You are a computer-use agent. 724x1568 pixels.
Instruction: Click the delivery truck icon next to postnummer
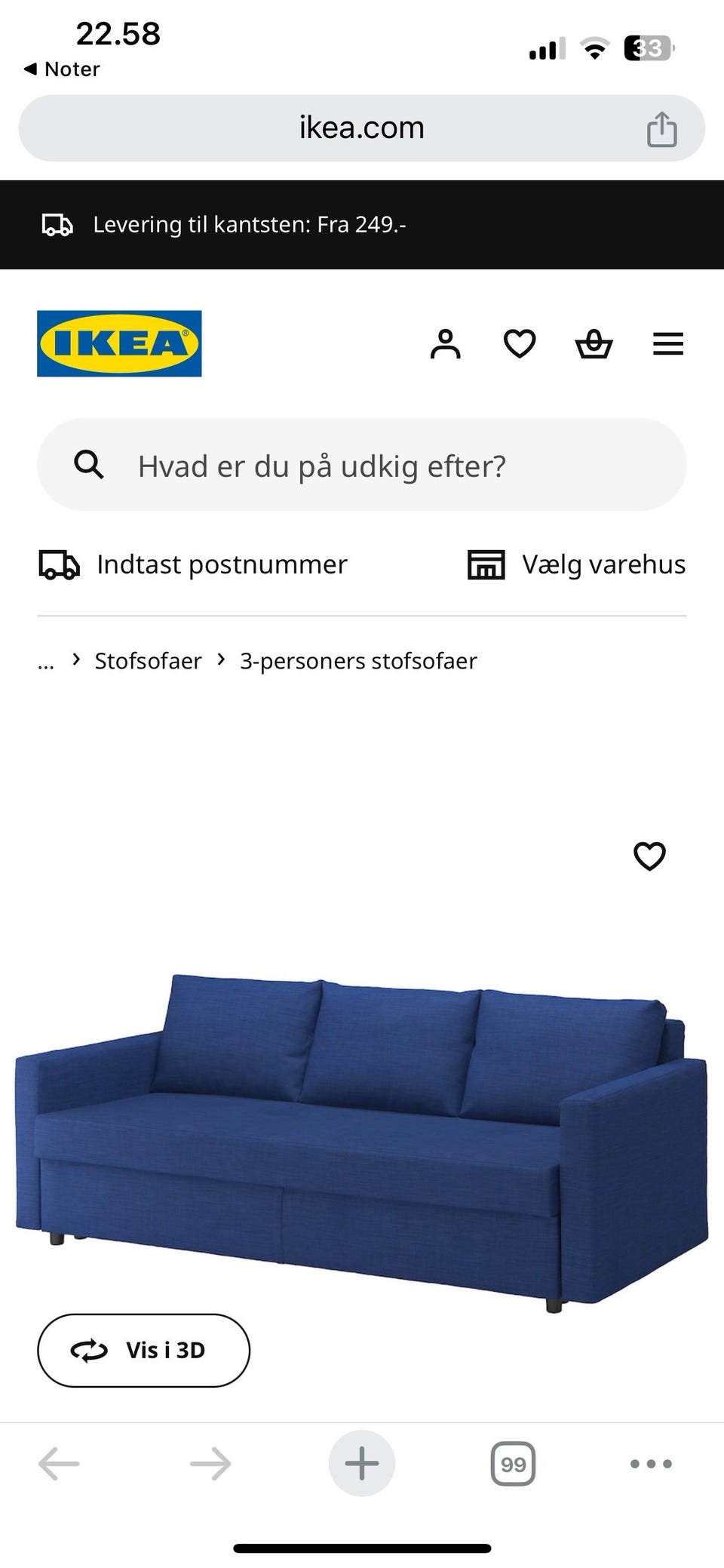pos(60,564)
